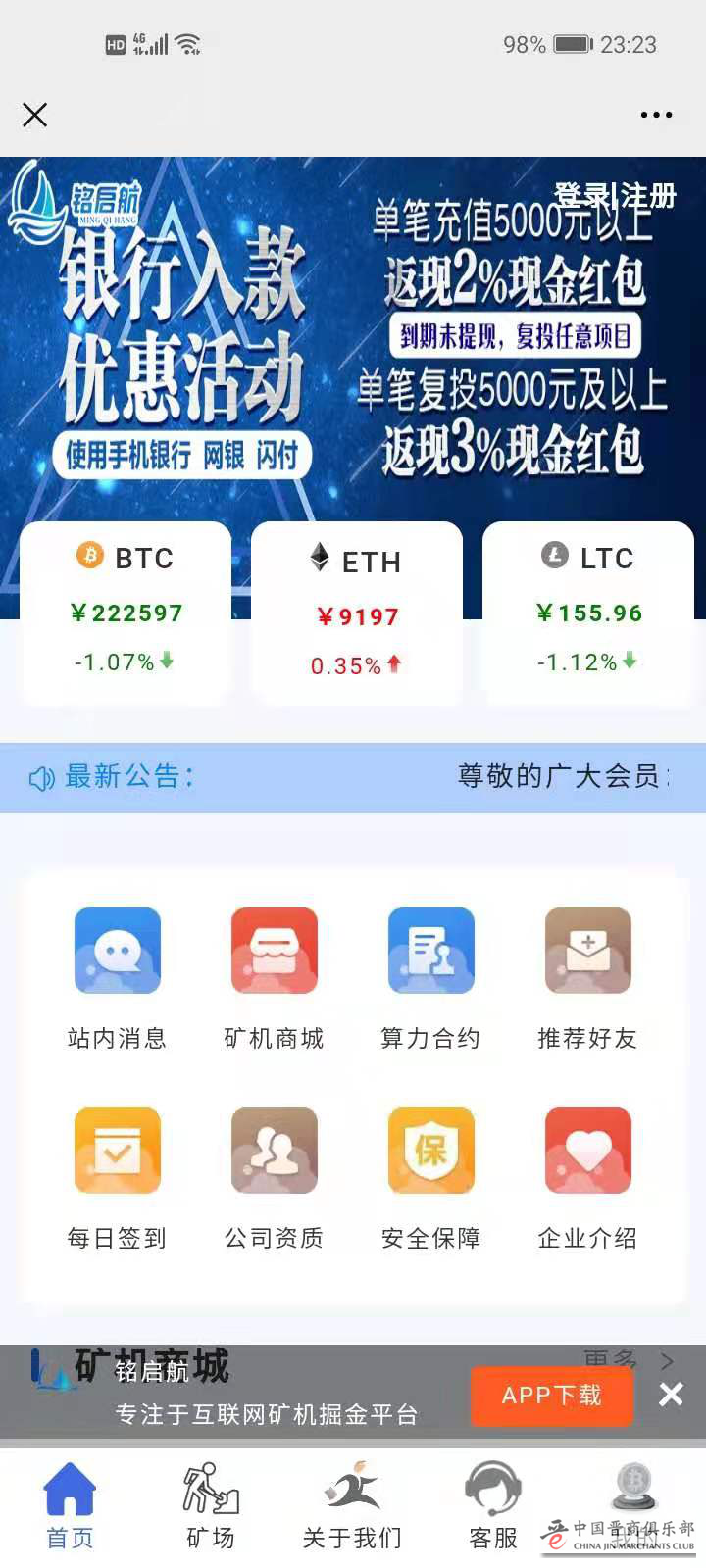Image resolution: width=706 pixels, height=1568 pixels.
Task: Open the ETH price card
Action: (357, 612)
